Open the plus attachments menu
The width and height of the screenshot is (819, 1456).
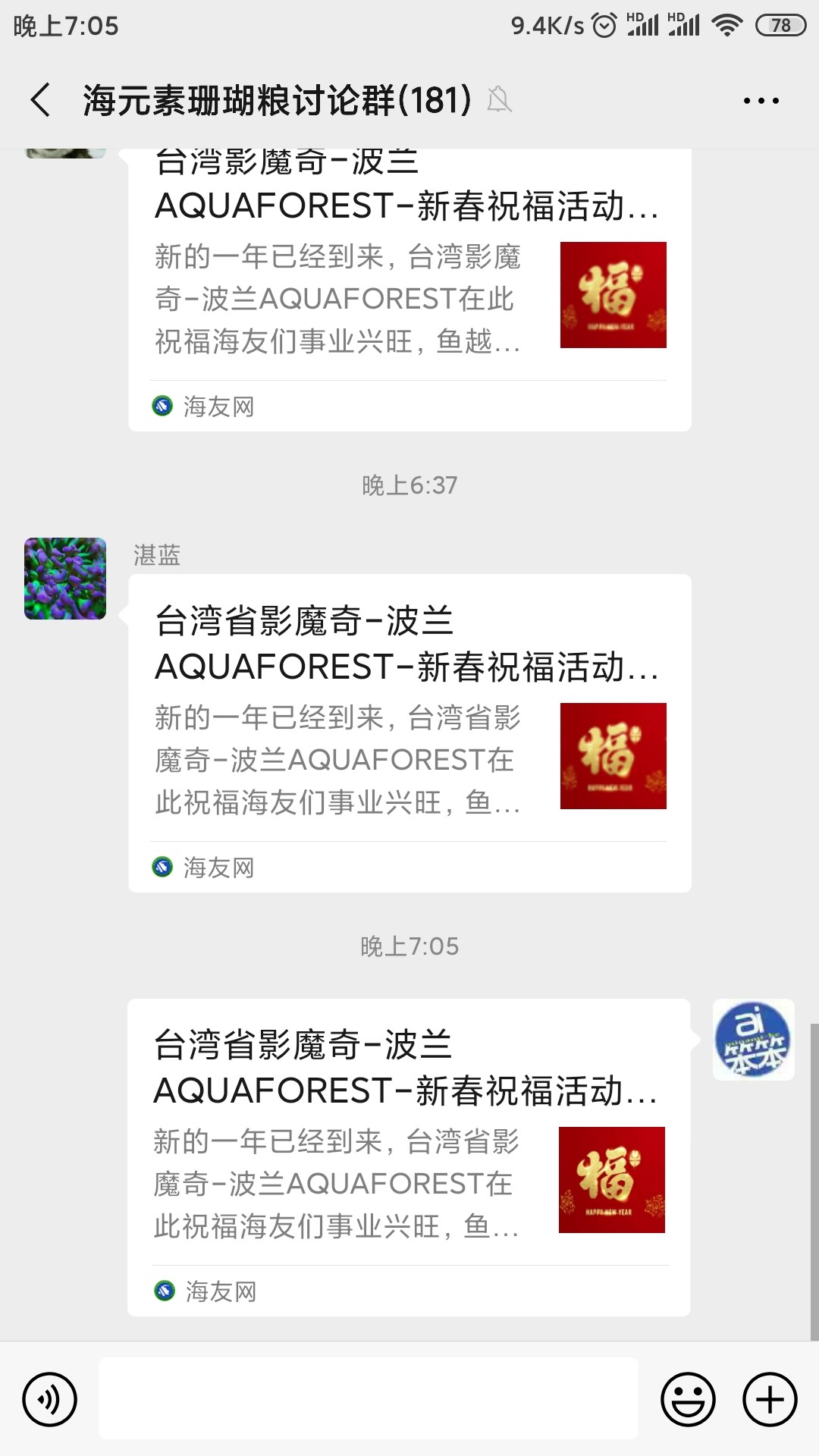[x=770, y=1399]
